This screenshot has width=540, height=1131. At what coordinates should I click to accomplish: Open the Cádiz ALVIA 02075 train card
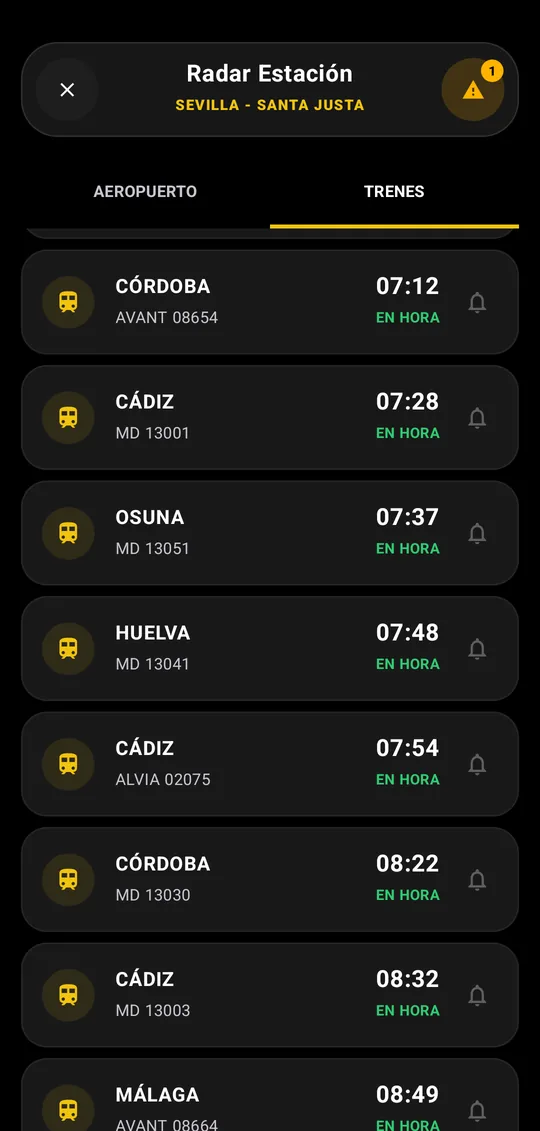[x=270, y=764]
